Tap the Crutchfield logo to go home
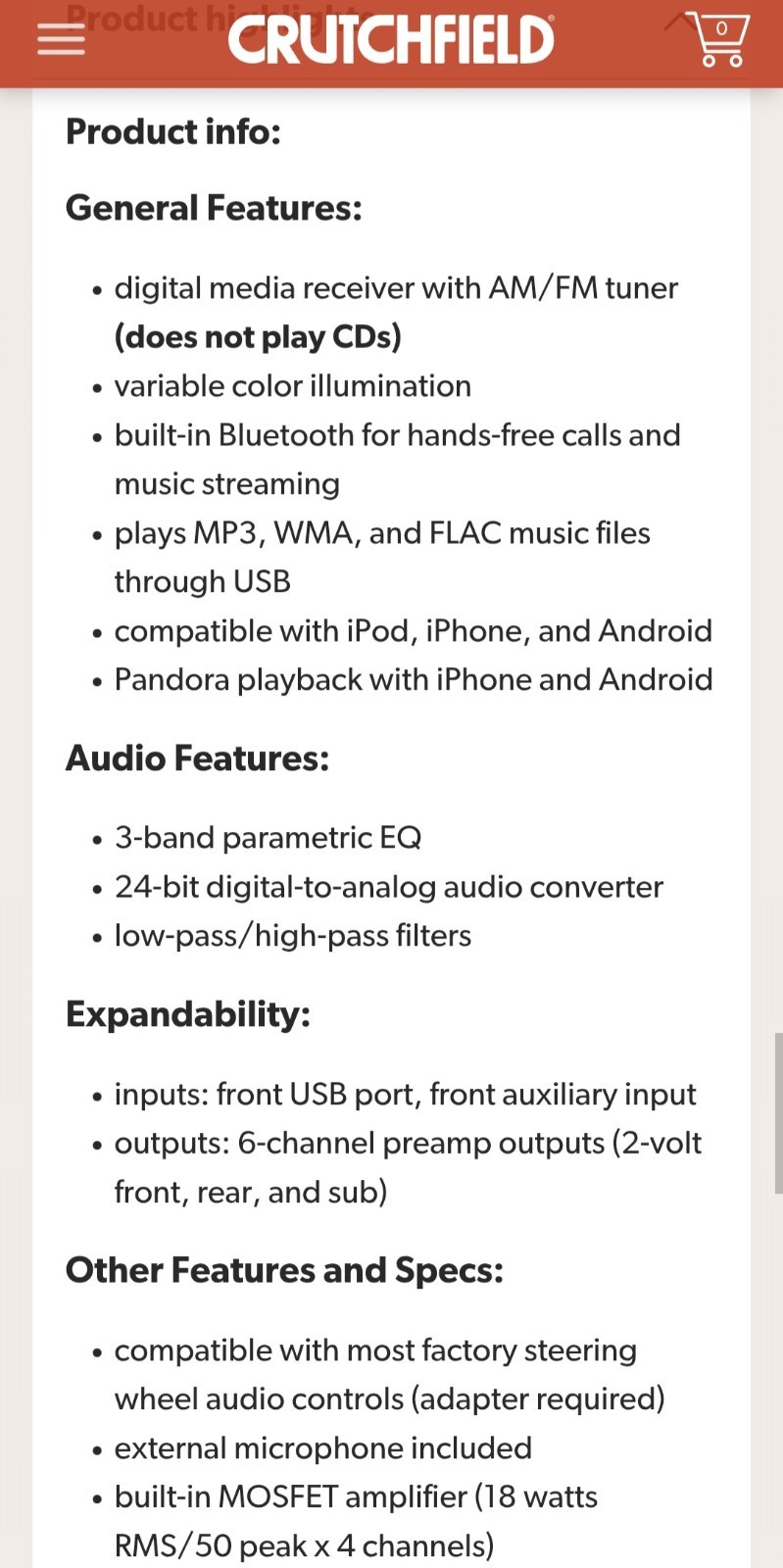783x1568 pixels. [391, 39]
